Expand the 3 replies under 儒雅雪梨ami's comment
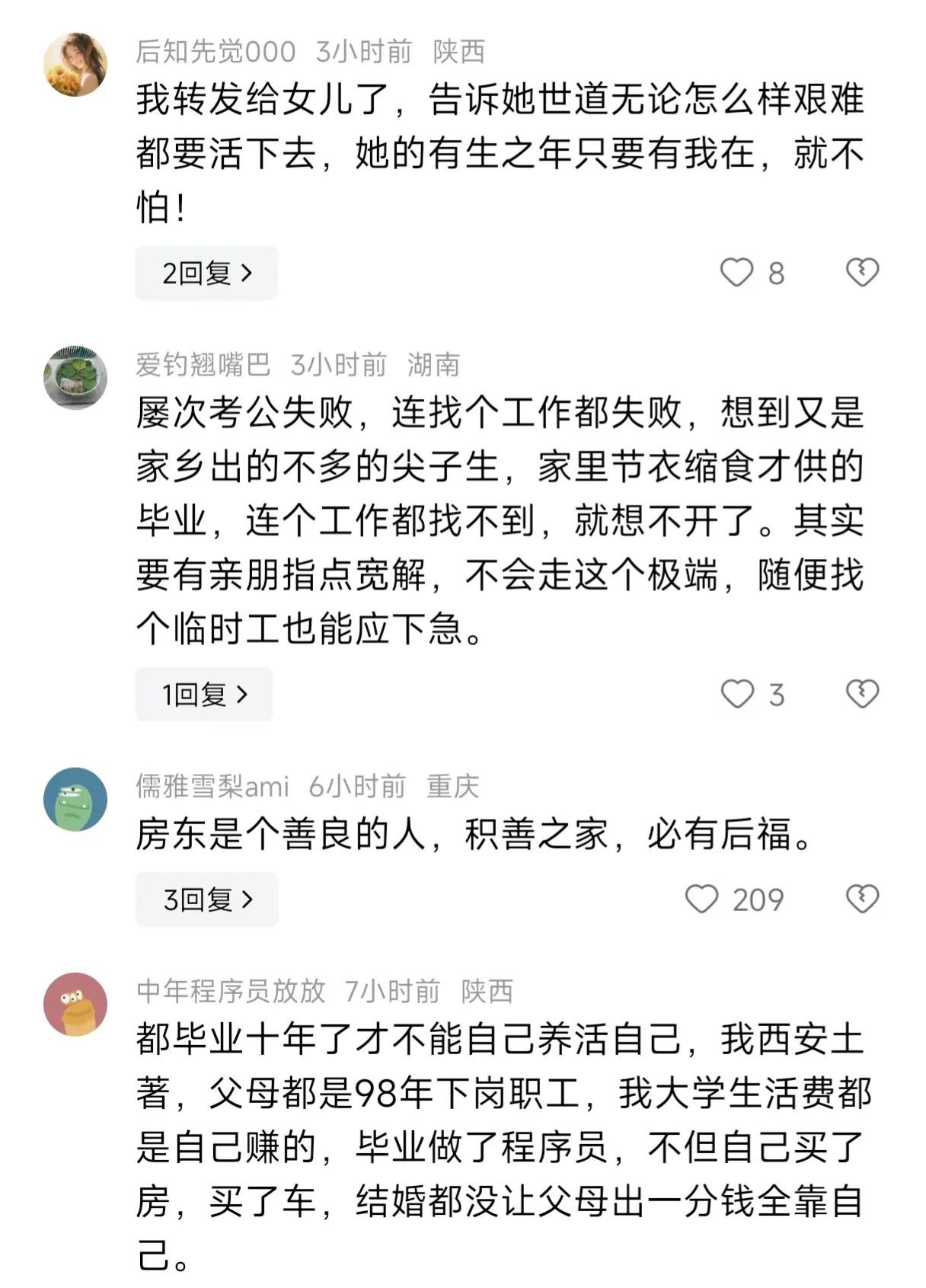 (206, 900)
